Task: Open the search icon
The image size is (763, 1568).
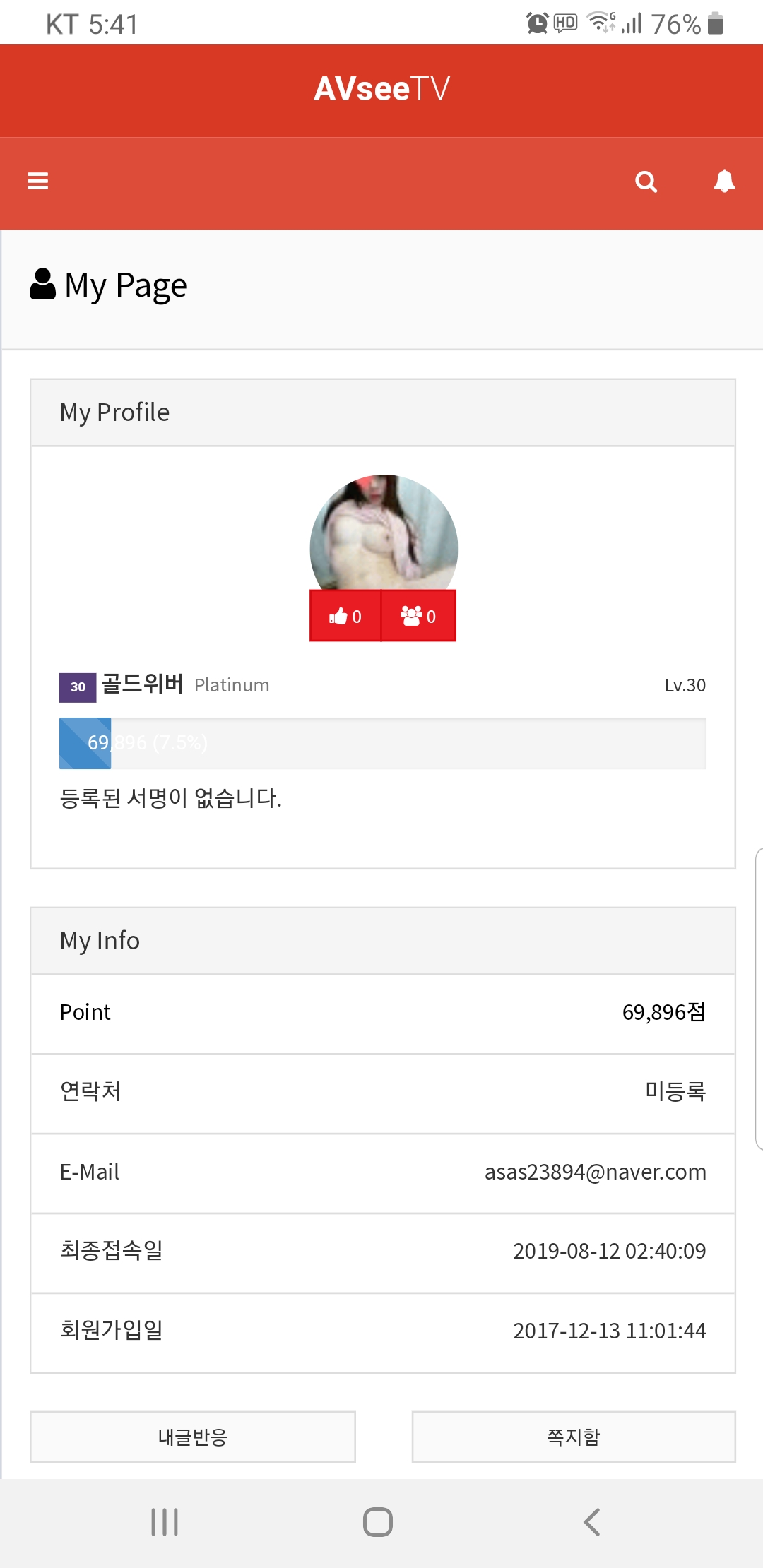Action: pyautogui.click(x=646, y=182)
